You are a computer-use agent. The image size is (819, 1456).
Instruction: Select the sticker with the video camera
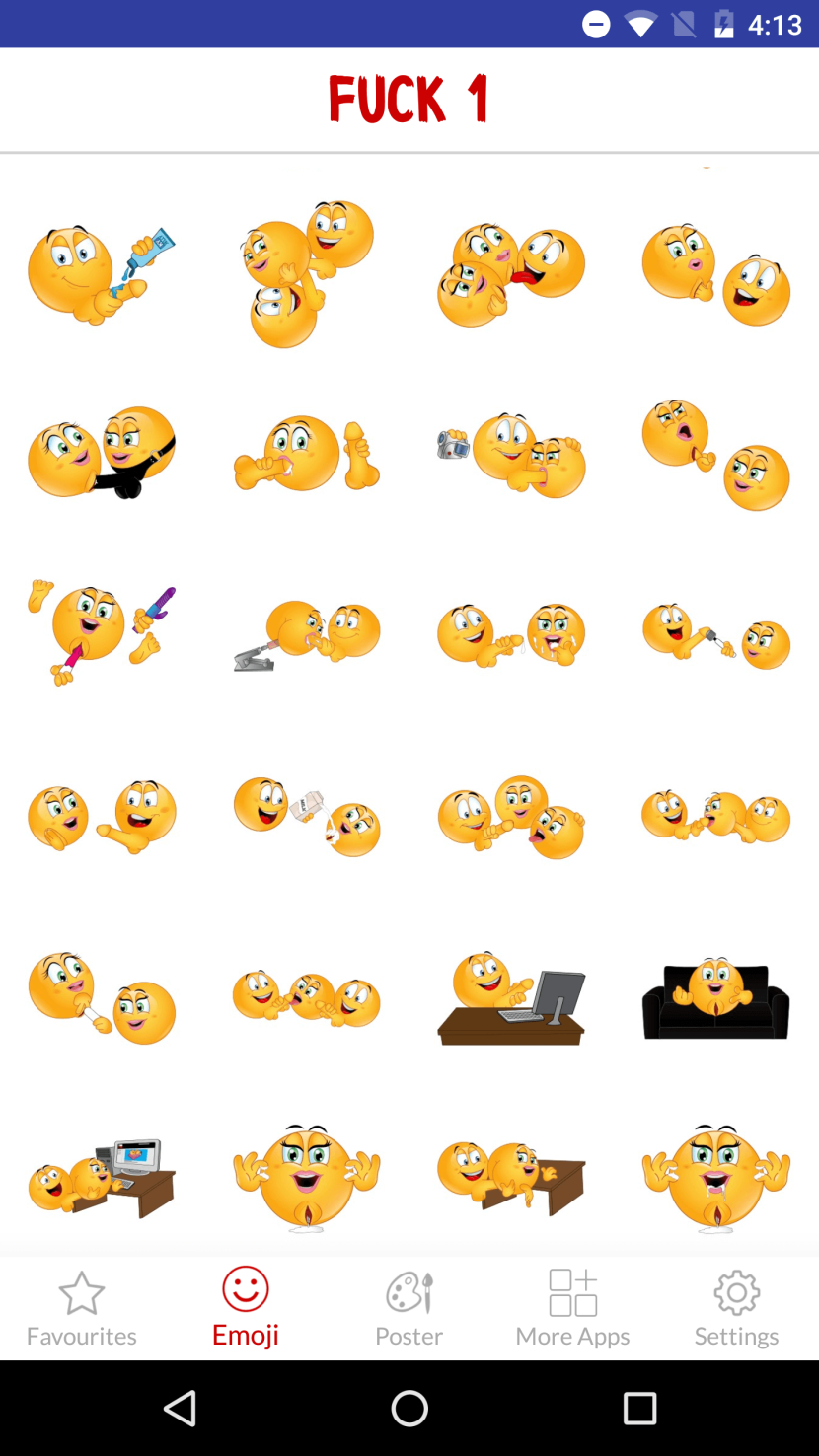point(511,454)
